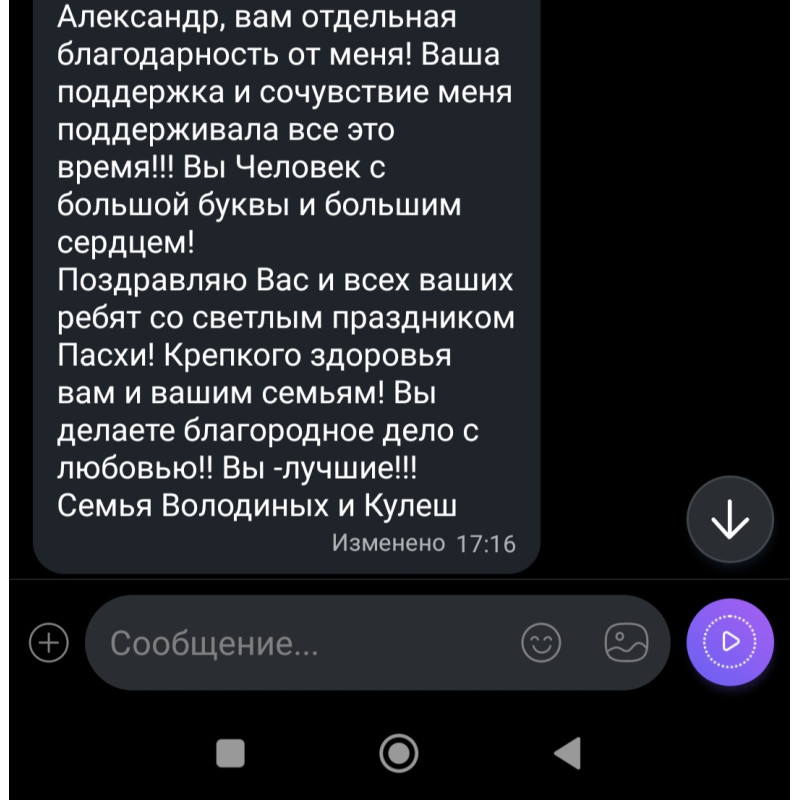Go back with the system back button

tap(567, 752)
